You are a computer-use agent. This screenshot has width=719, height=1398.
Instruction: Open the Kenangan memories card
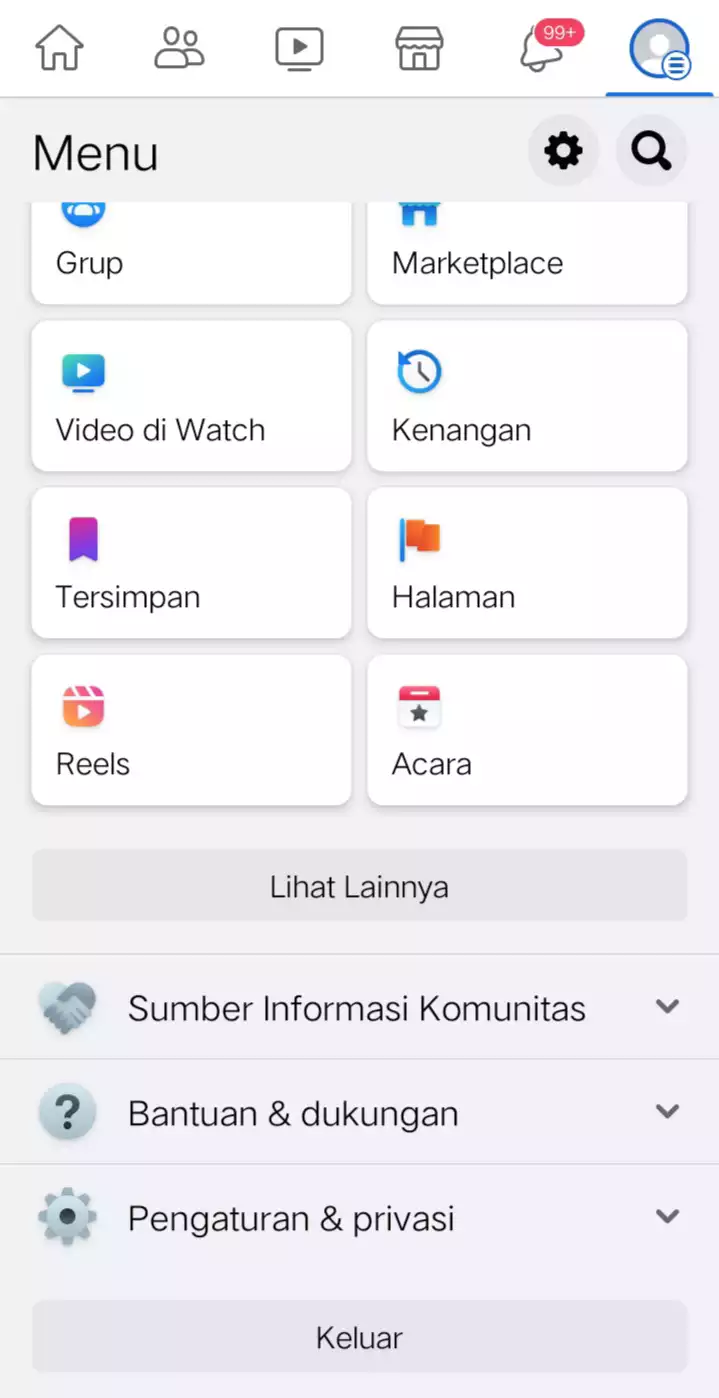pyautogui.click(x=527, y=396)
